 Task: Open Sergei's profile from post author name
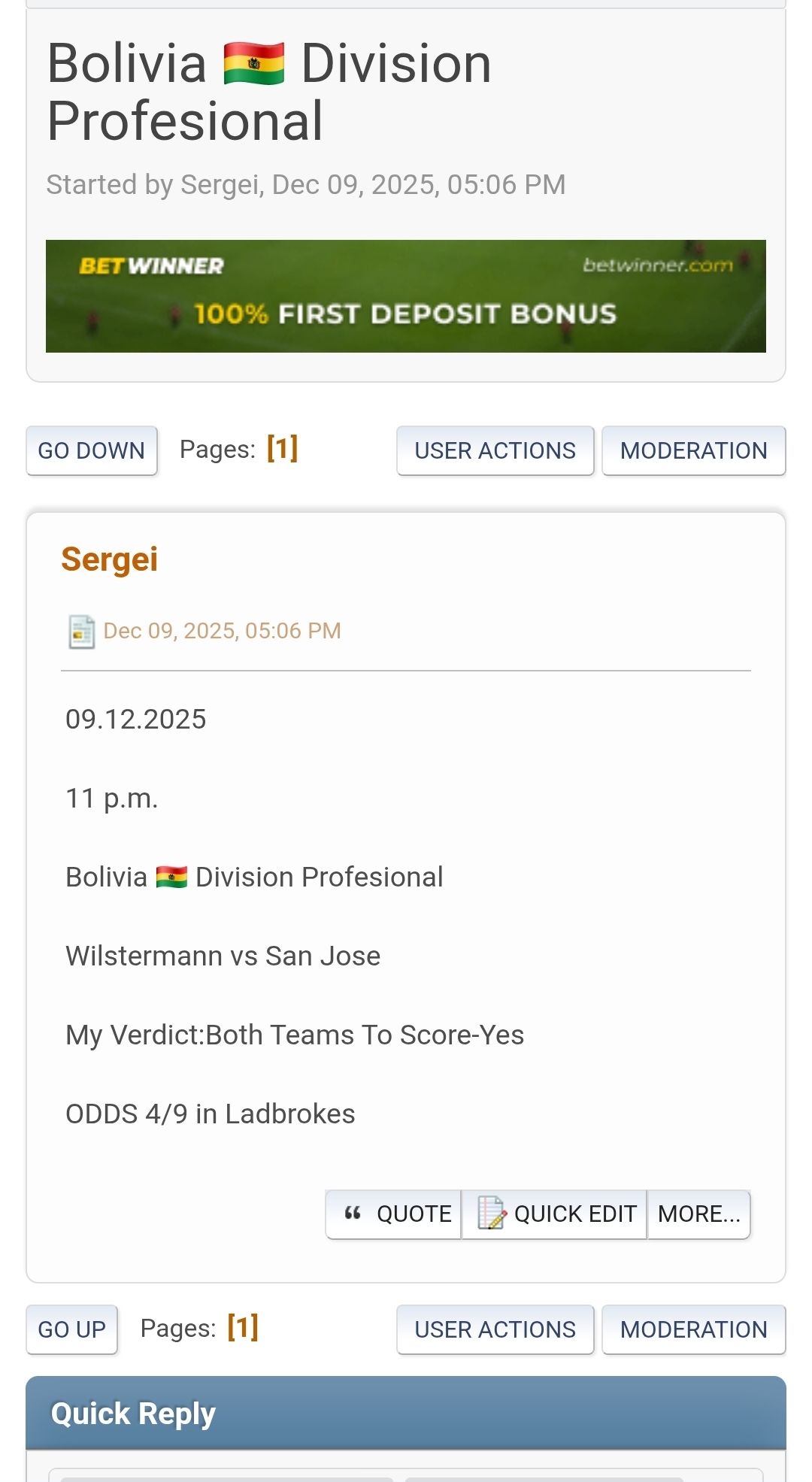(109, 559)
